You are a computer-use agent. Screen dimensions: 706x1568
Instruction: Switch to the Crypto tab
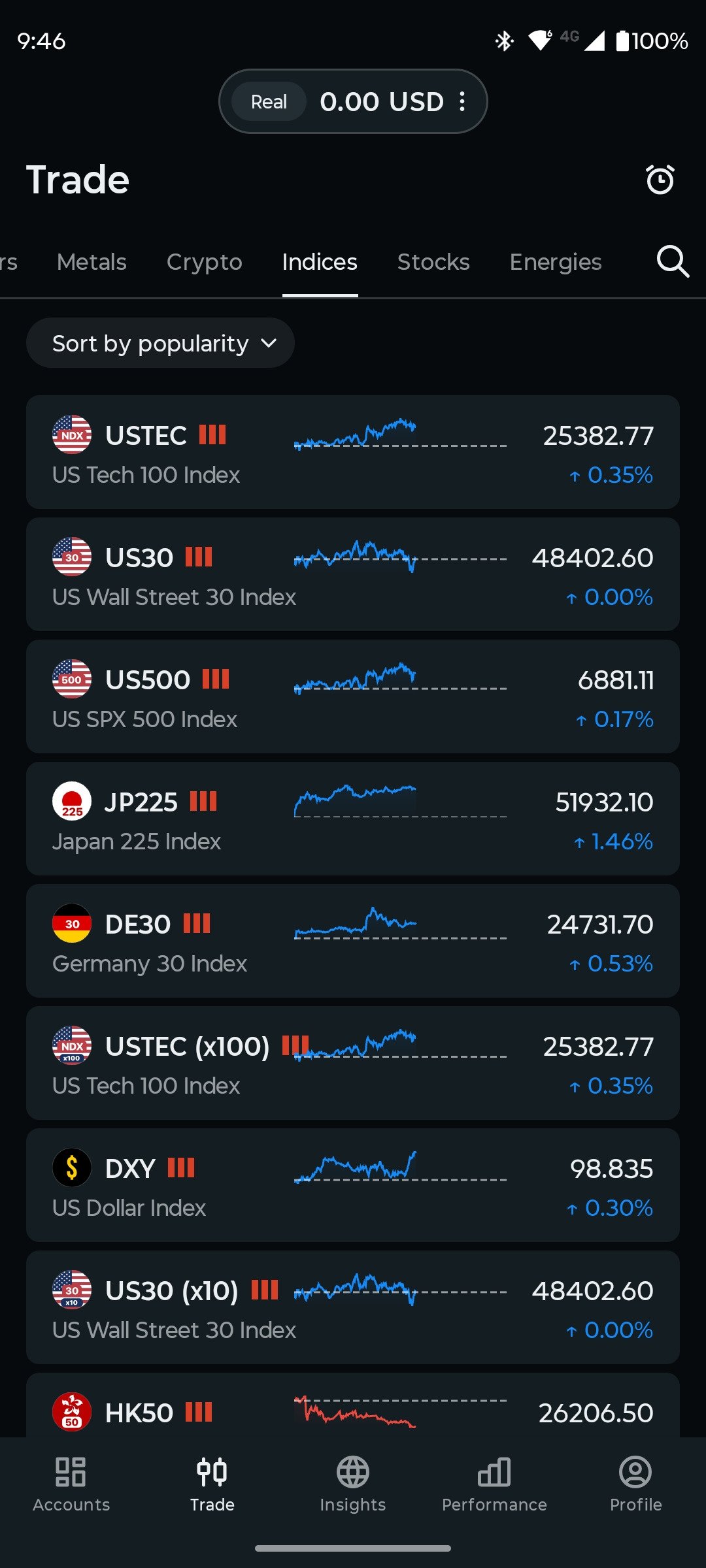pos(204,262)
